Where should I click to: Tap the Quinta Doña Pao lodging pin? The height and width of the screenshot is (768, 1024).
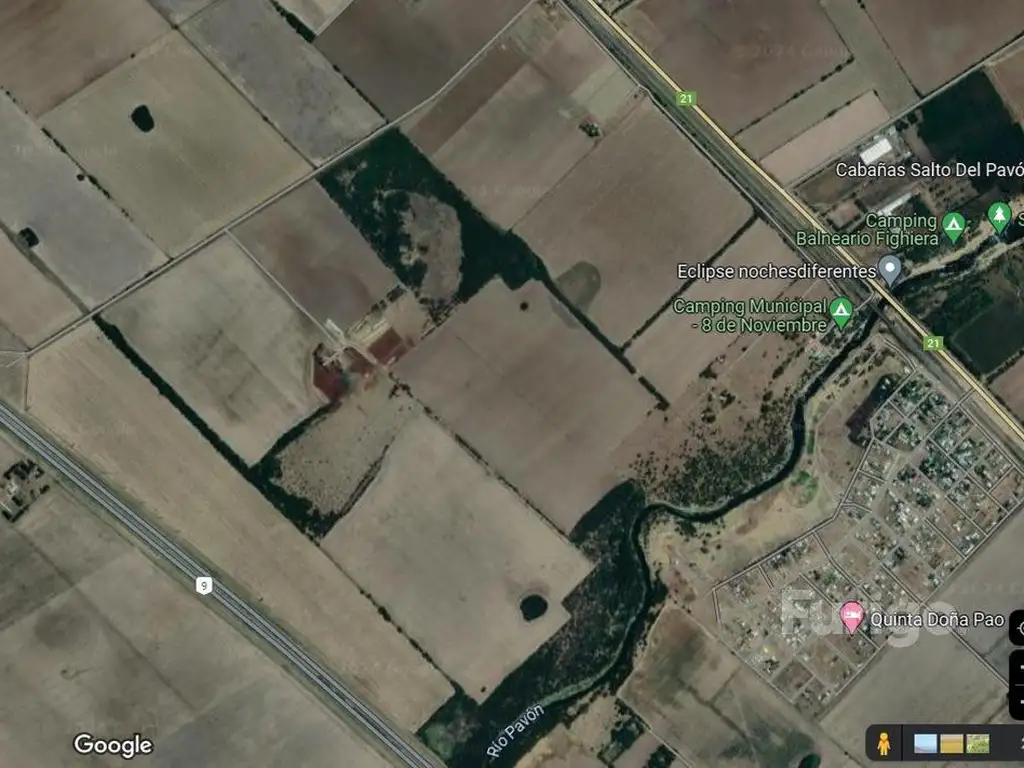point(852,617)
